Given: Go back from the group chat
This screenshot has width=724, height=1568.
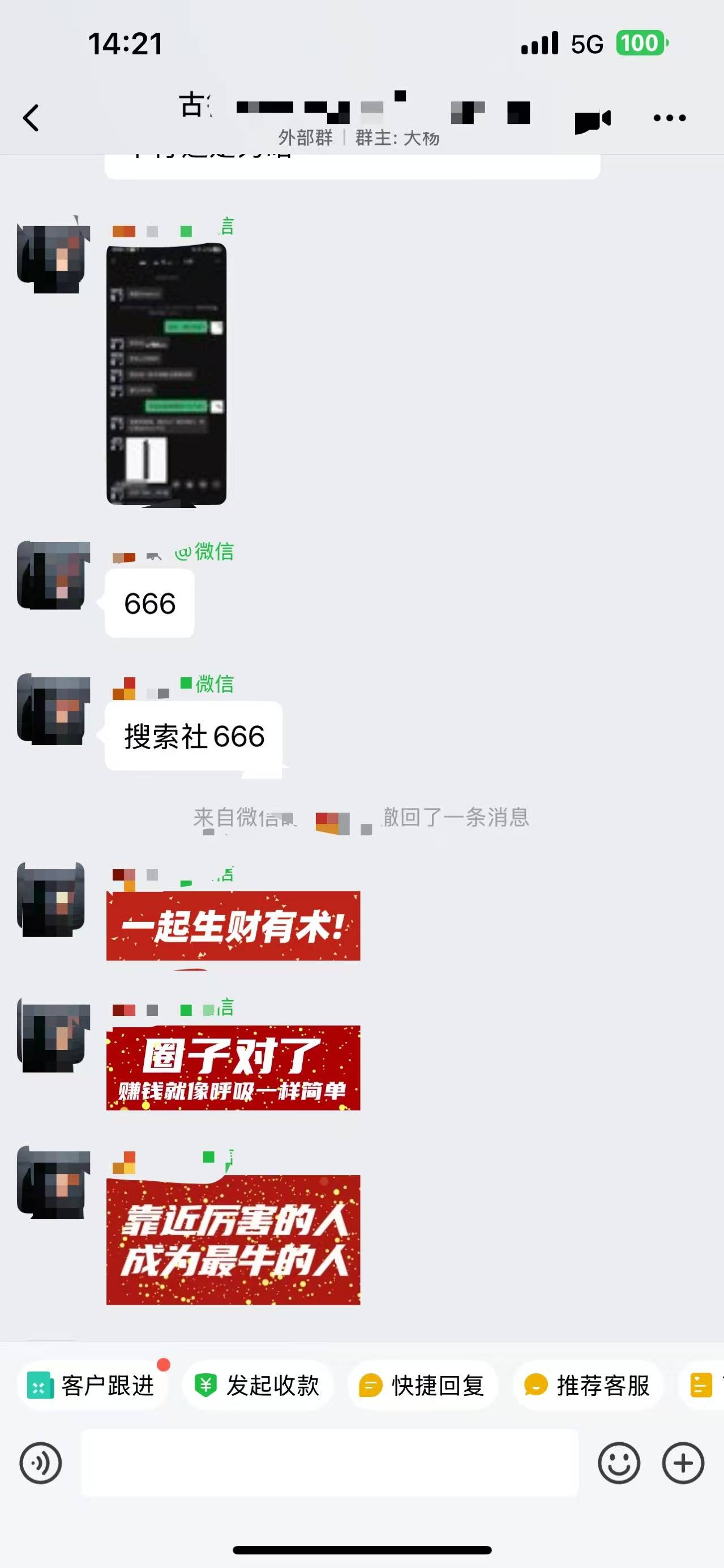Looking at the screenshot, I should 31,117.
